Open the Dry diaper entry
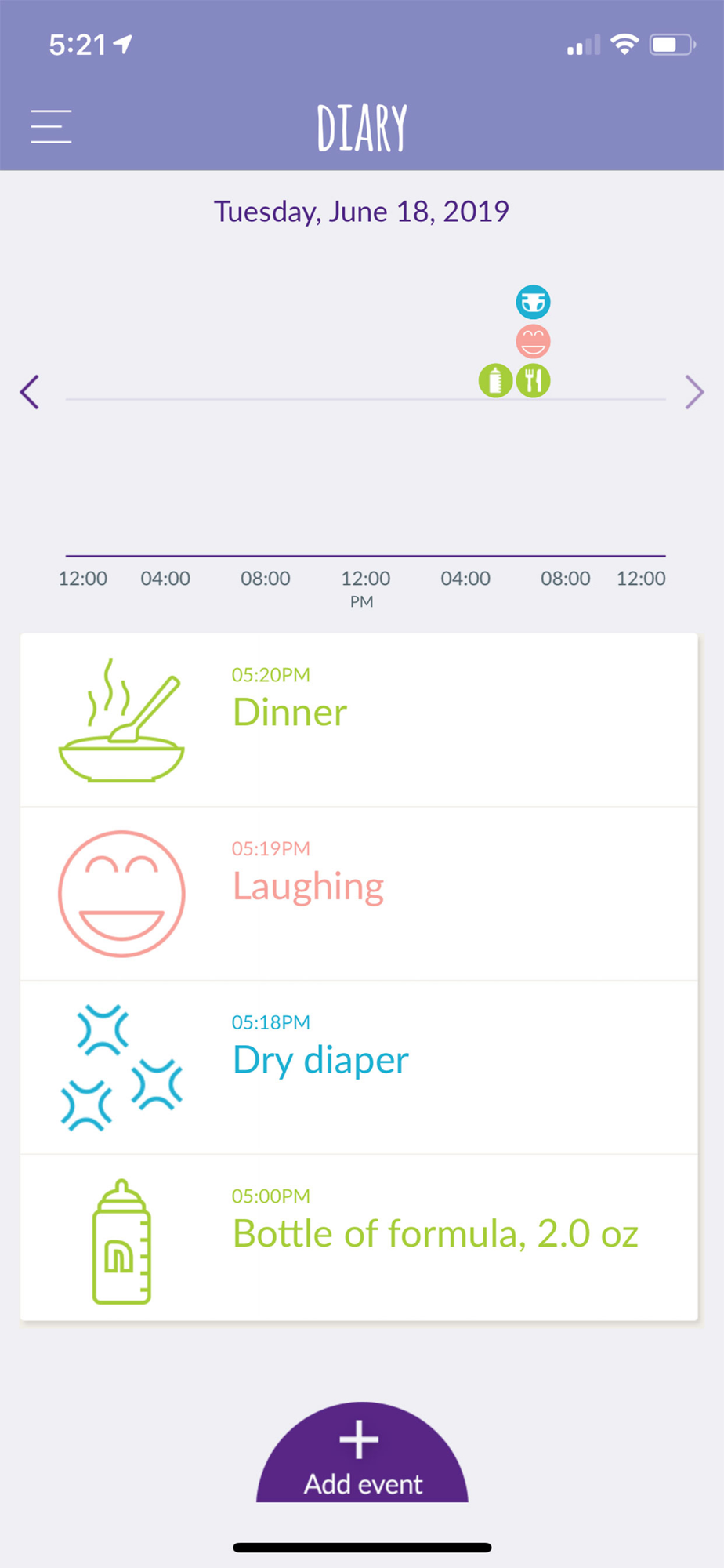The image size is (724, 1568). 359,1068
